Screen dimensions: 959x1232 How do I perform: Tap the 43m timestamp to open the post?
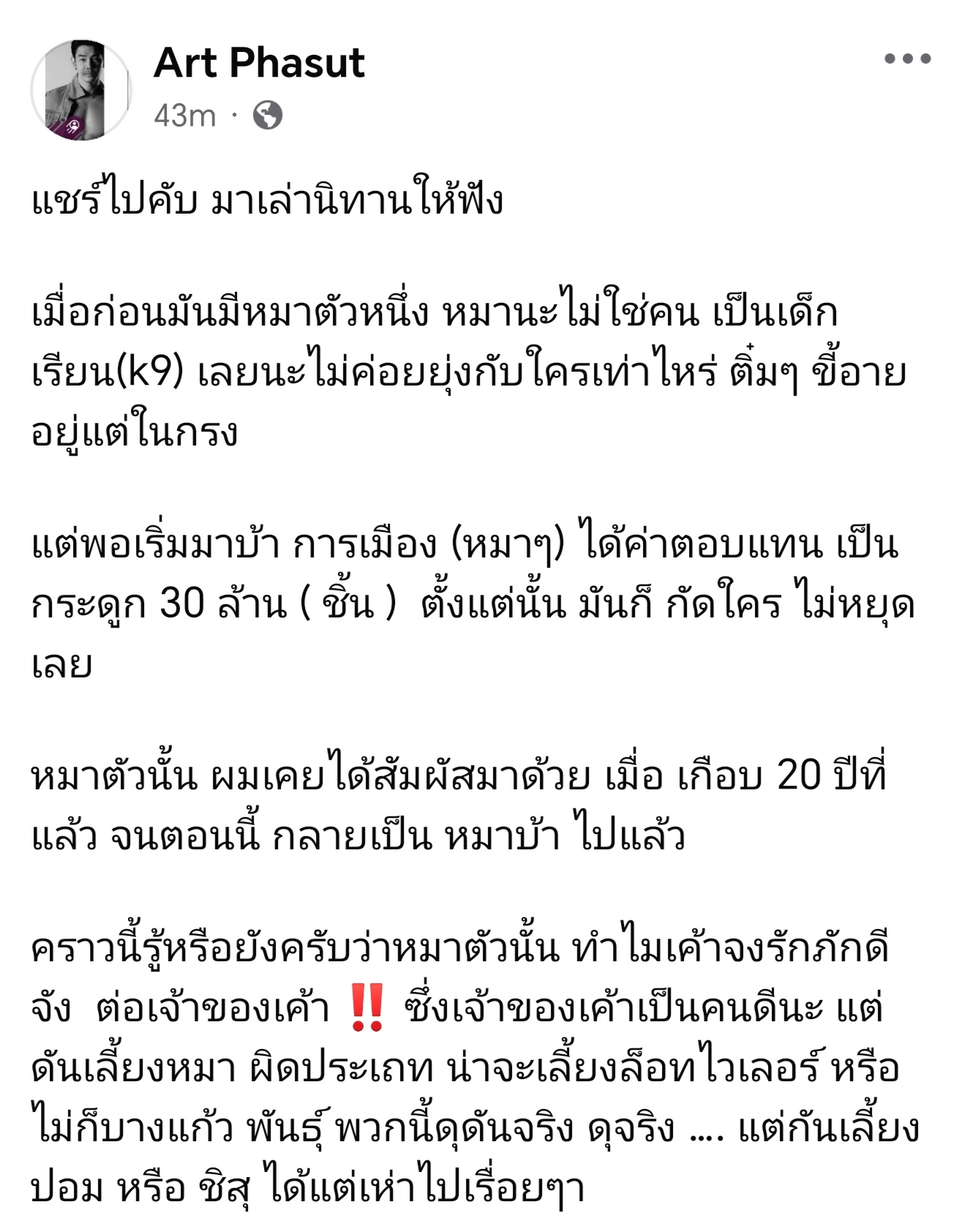click(184, 116)
